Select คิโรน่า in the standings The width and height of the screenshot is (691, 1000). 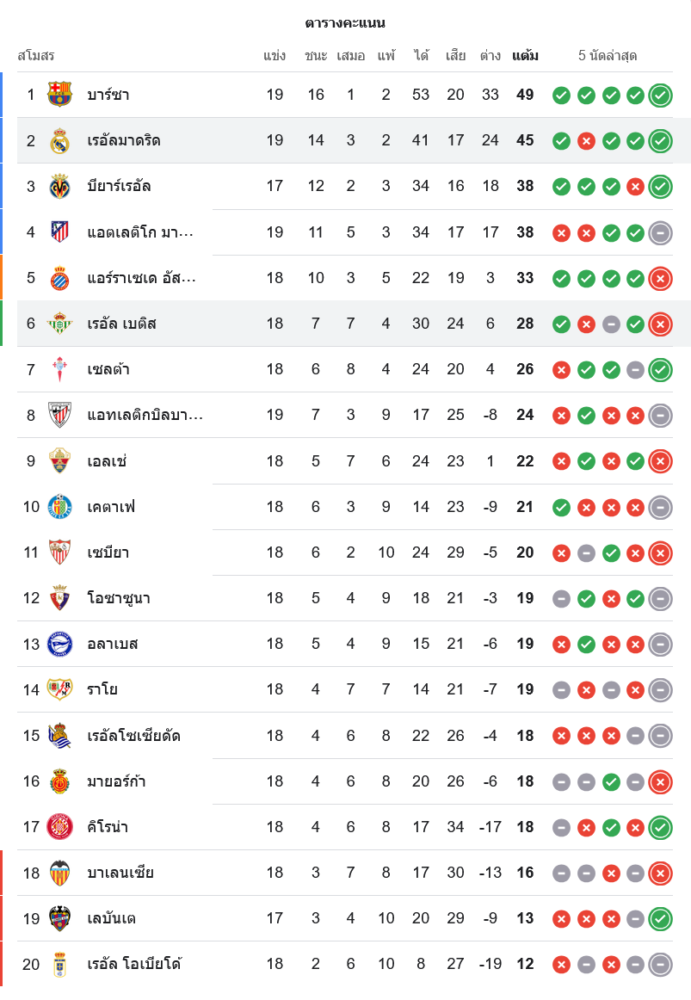108,827
